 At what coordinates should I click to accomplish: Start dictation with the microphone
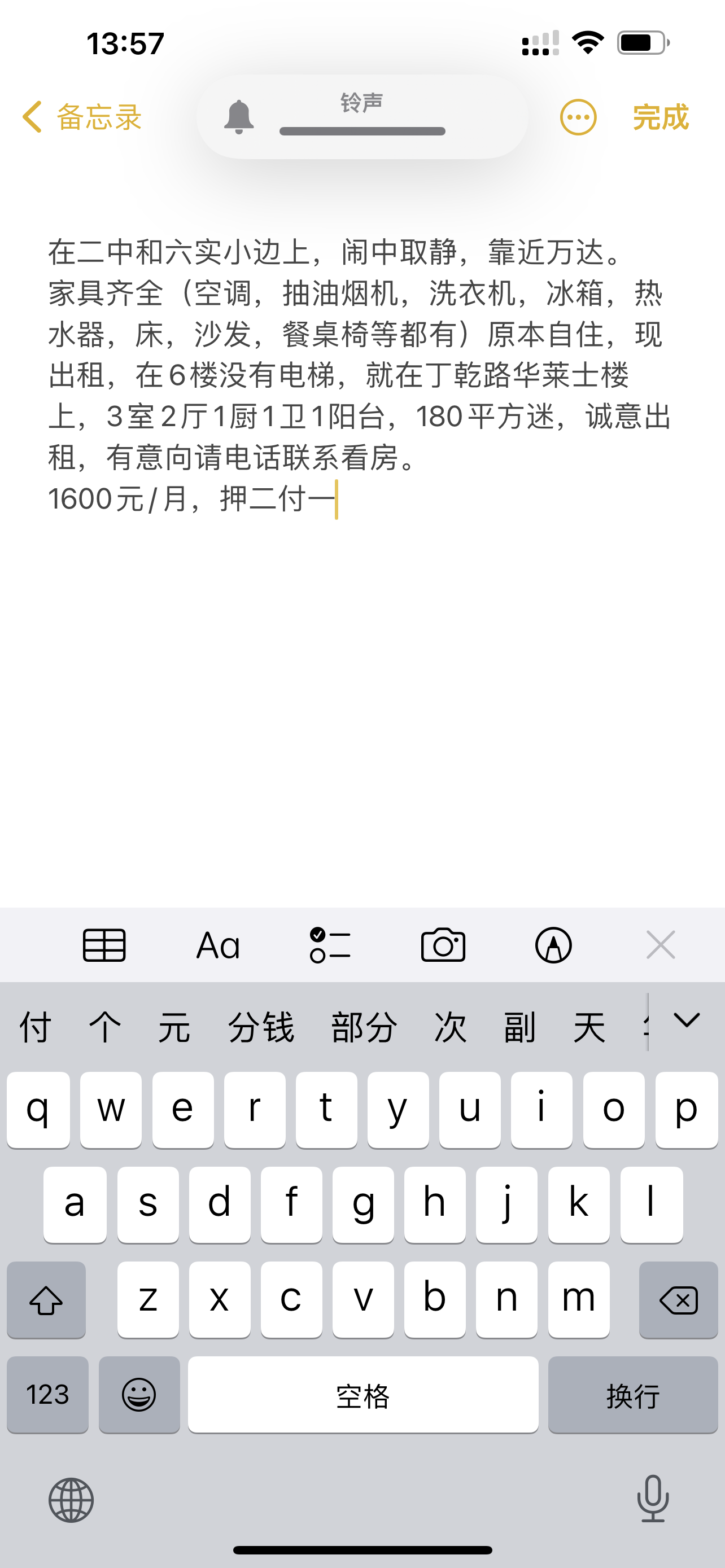[653, 1499]
